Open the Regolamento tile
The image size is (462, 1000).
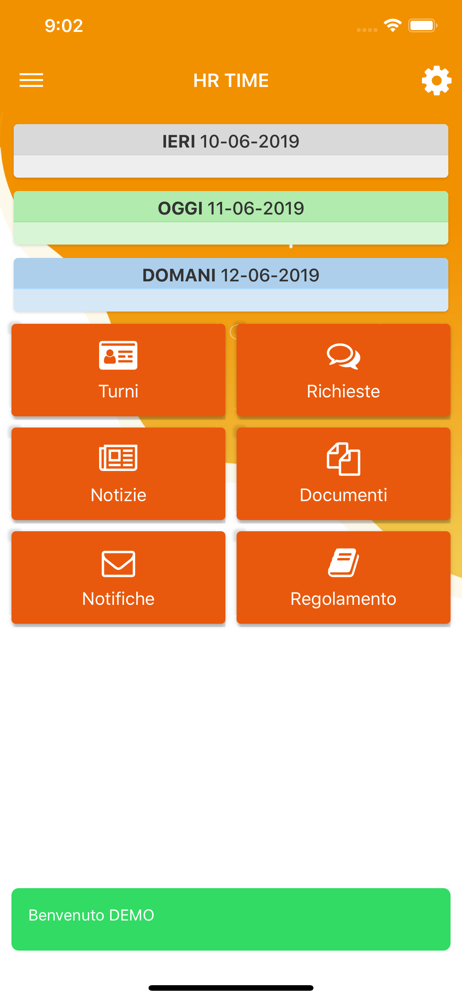click(343, 578)
